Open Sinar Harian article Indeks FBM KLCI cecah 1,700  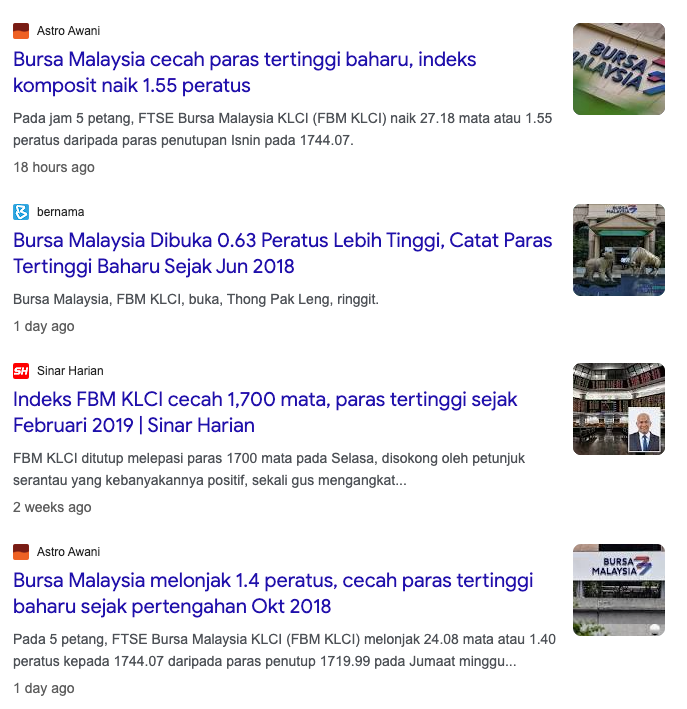[265, 412]
